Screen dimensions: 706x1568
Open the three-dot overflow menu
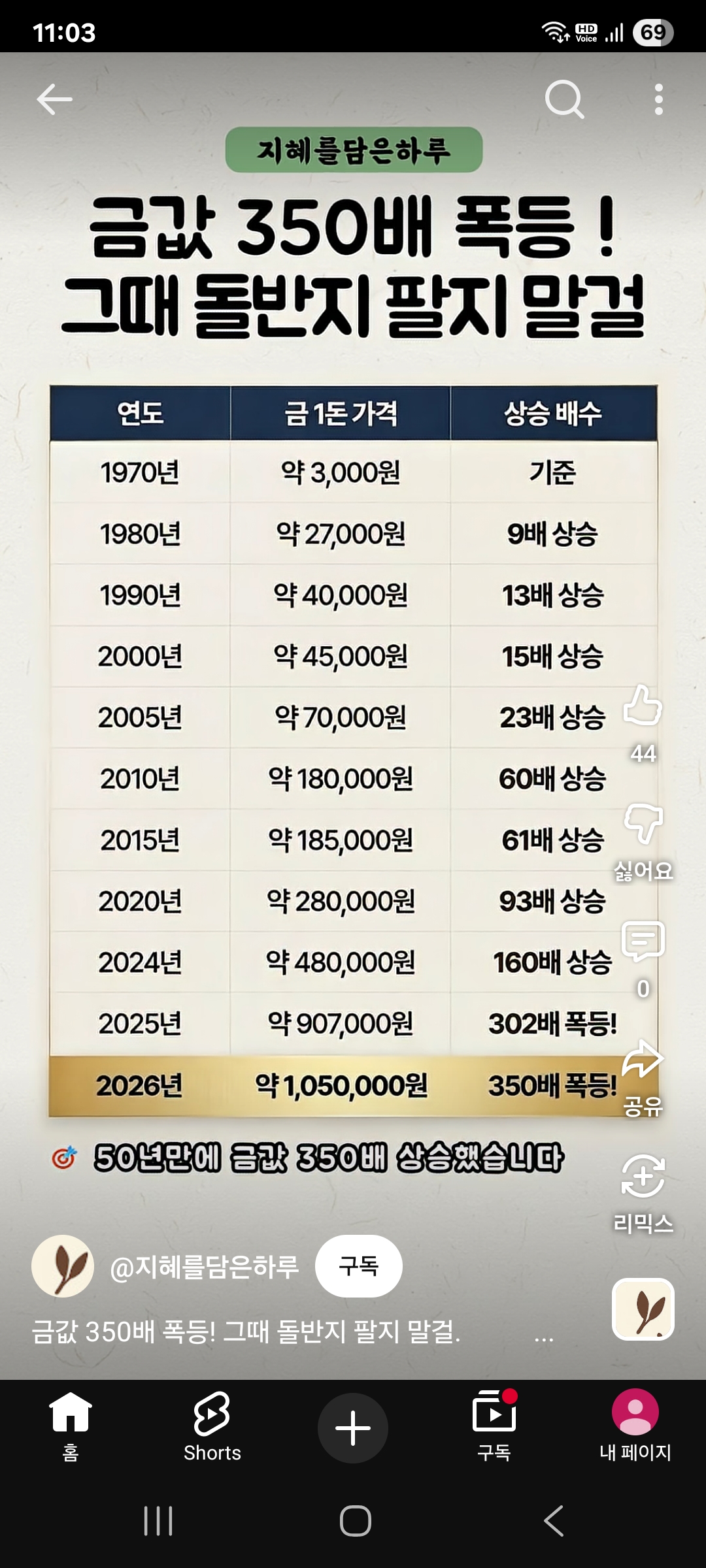[658, 99]
